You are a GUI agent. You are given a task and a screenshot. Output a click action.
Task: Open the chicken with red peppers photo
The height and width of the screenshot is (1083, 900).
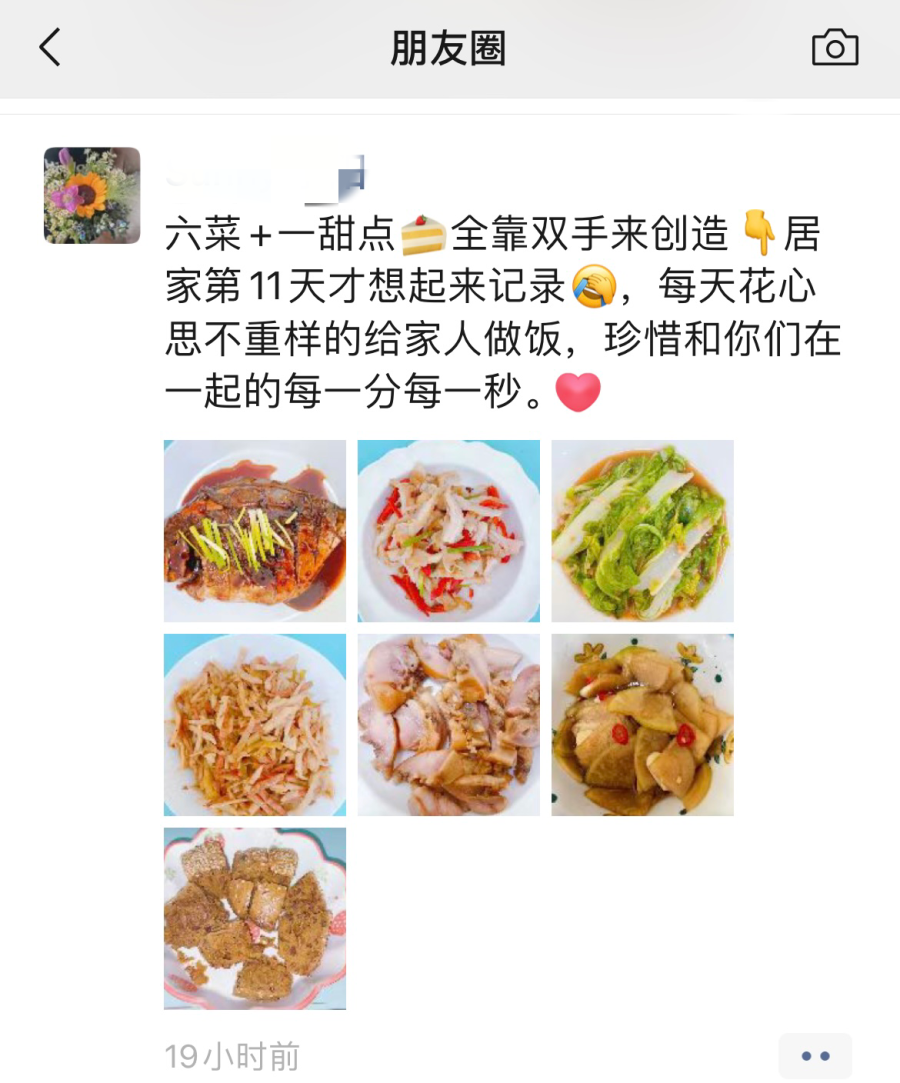click(x=448, y=531)
